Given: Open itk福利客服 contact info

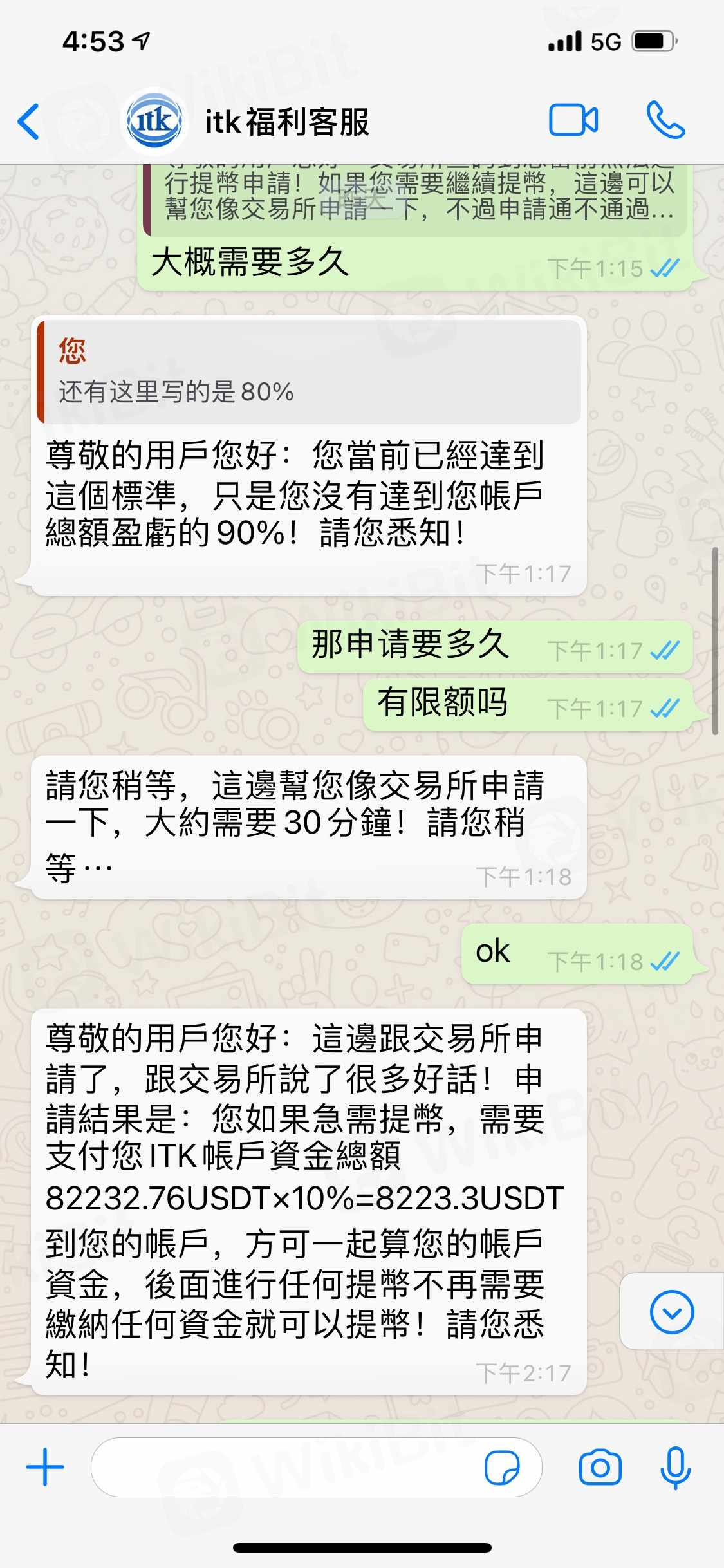Looking at the screenshot, I should pyautogui.click(x=286, y=122).
